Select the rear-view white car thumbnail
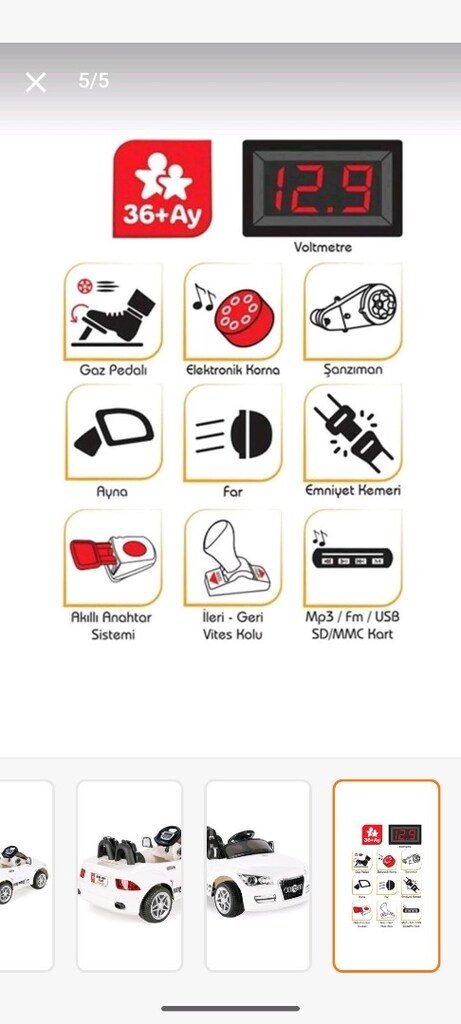Viewport: 461px width, 1024px height. pos(129,875)
